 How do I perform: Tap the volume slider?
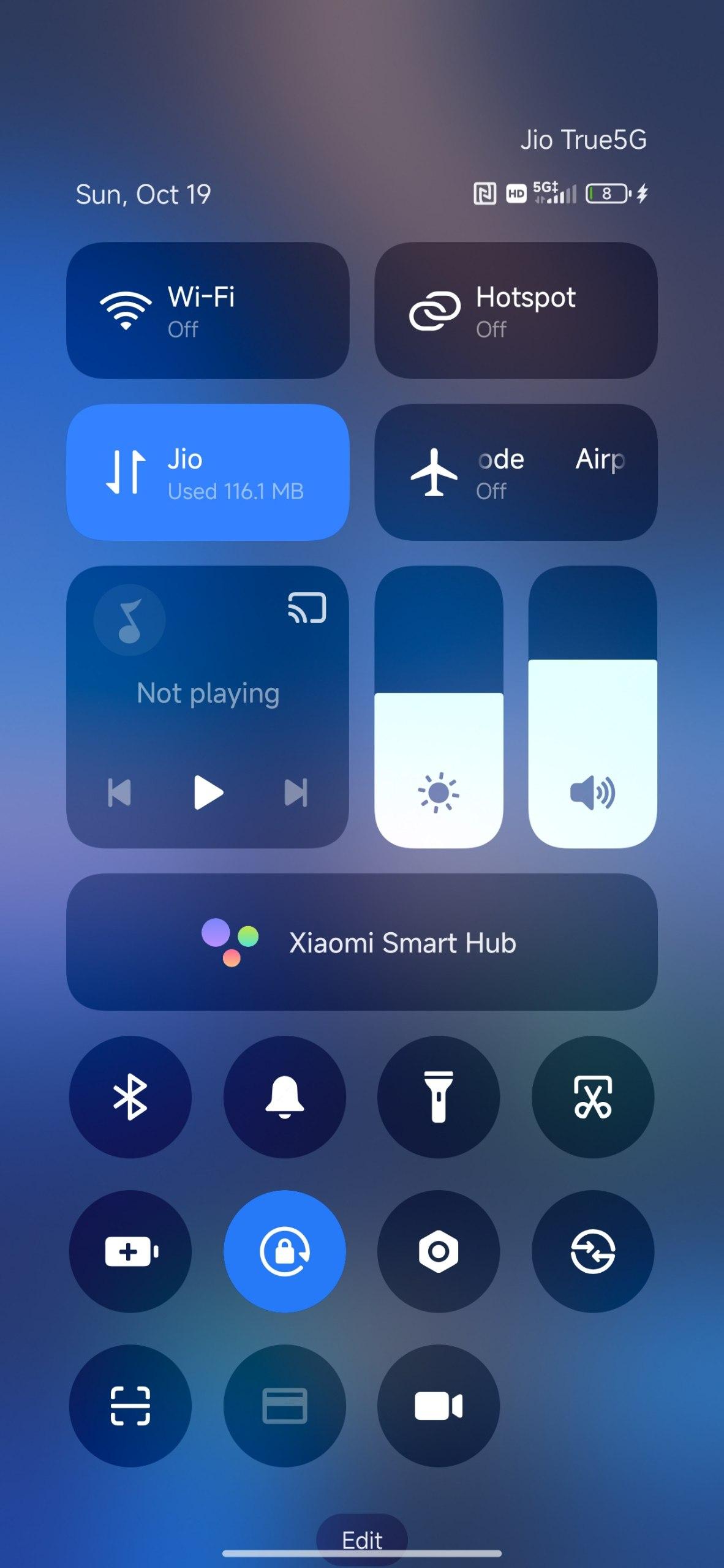pos(592,707)
